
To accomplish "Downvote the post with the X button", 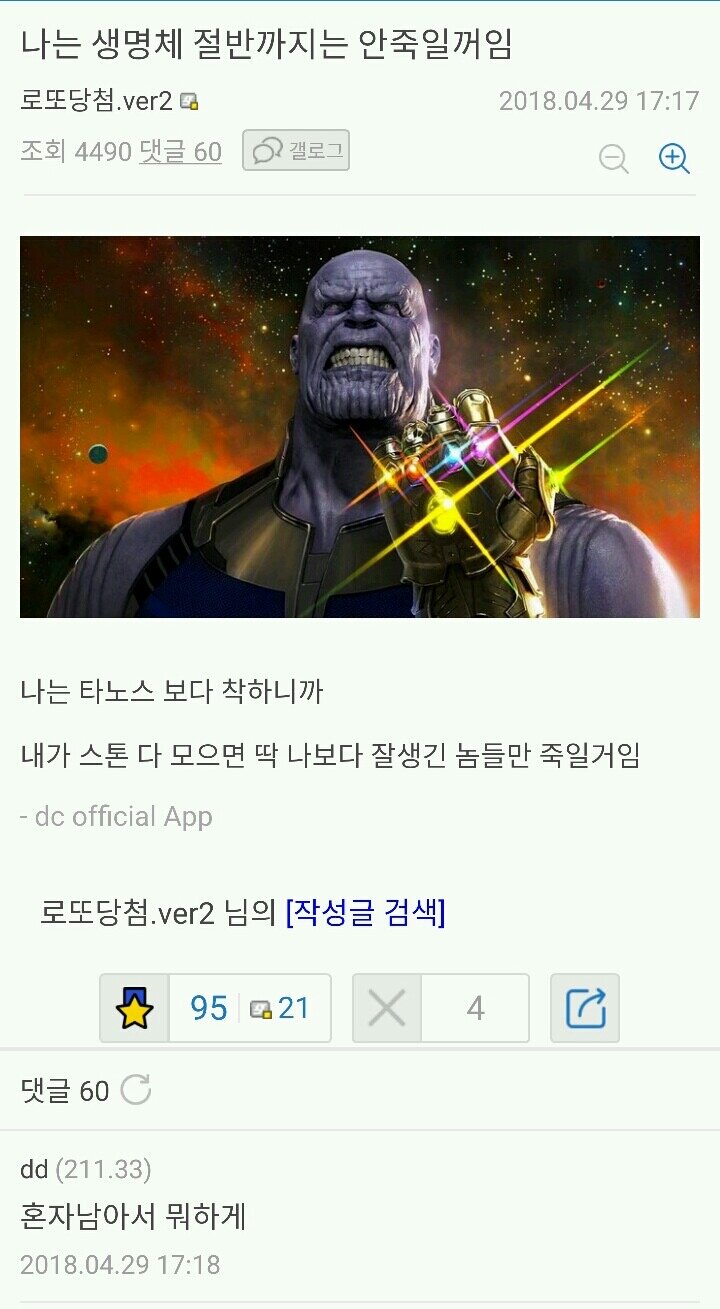I will coord(387,1008).
